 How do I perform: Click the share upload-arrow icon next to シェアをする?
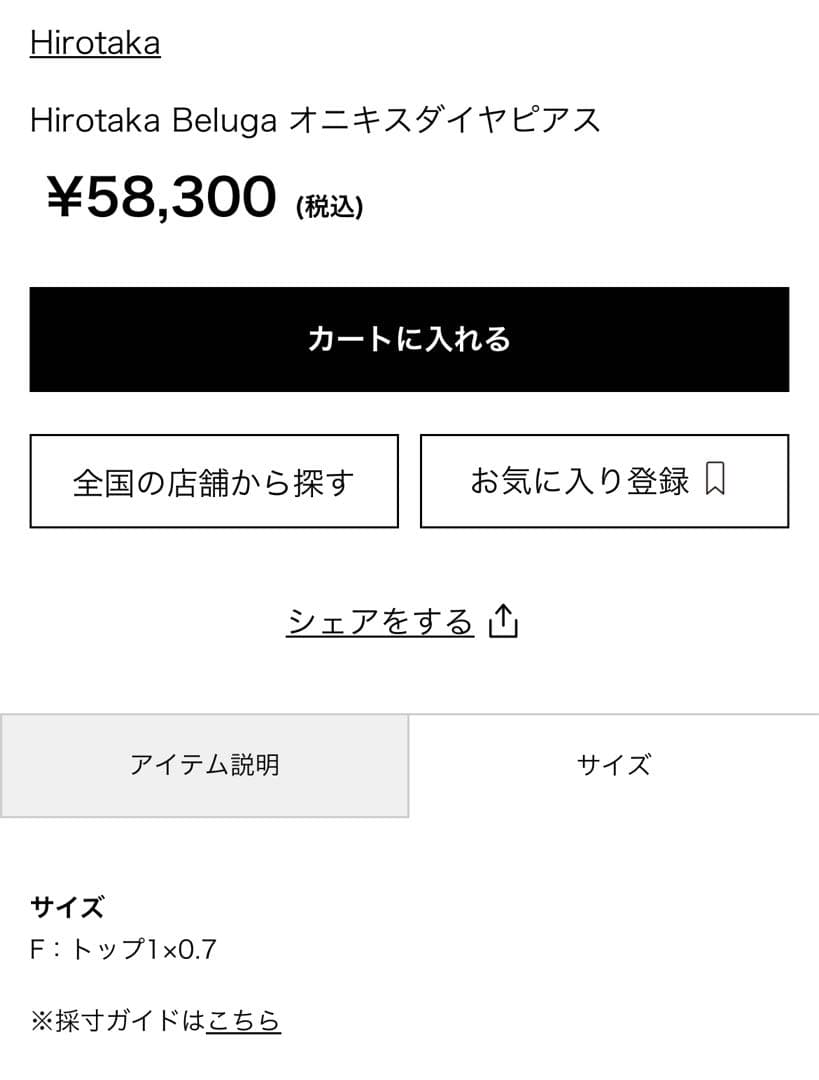point(504,621)
